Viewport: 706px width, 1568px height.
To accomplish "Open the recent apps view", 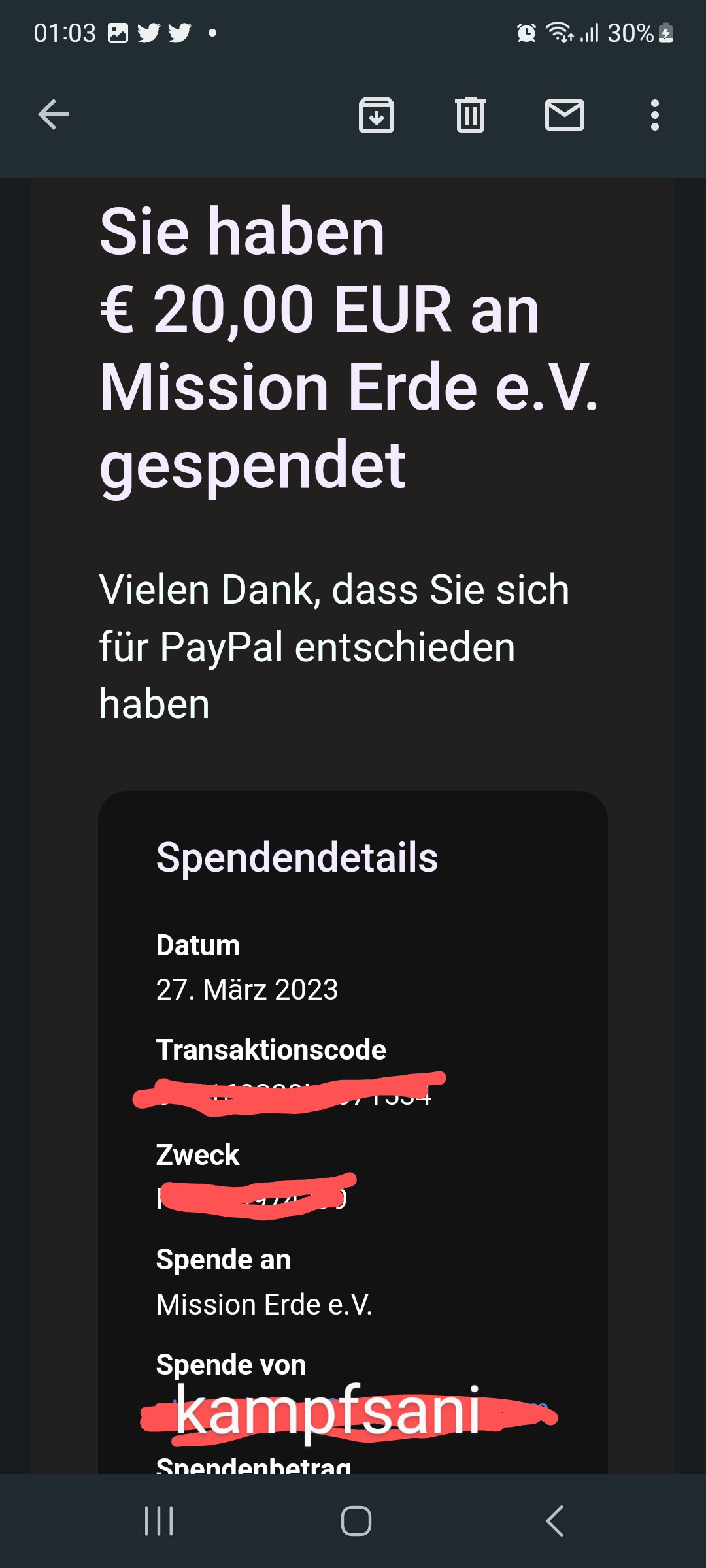I will point(159,1521).
